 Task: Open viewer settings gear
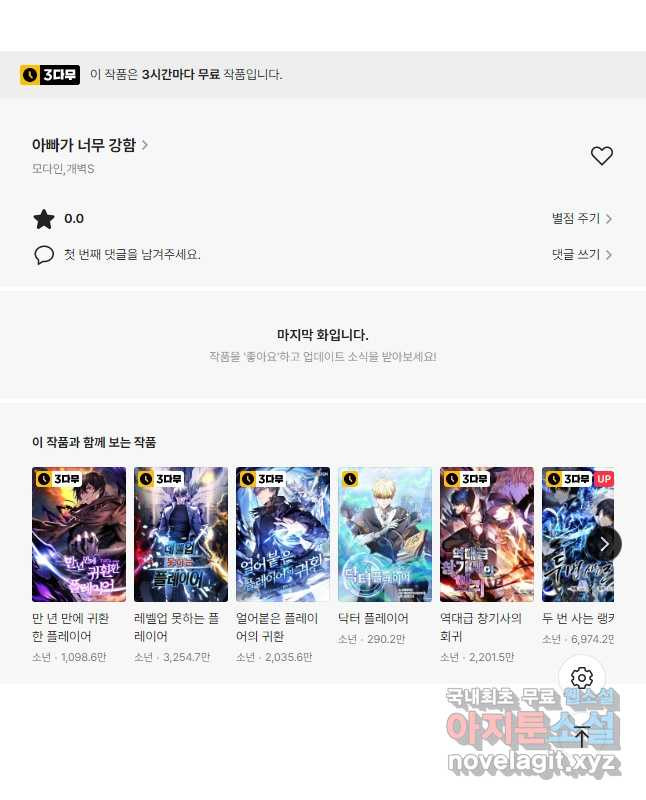coord(582,678)
